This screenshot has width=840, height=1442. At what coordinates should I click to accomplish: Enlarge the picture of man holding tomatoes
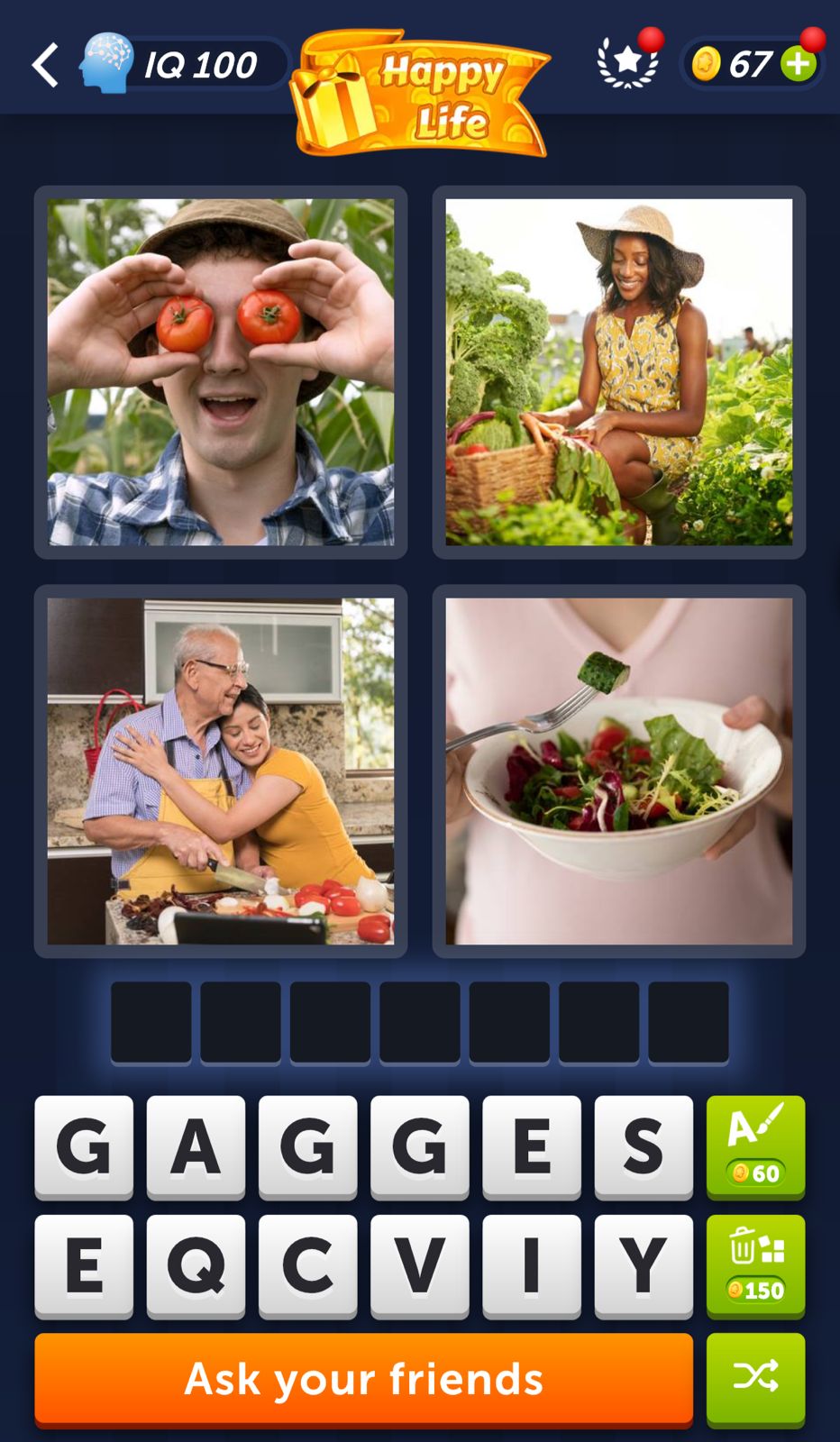point(221,372)
